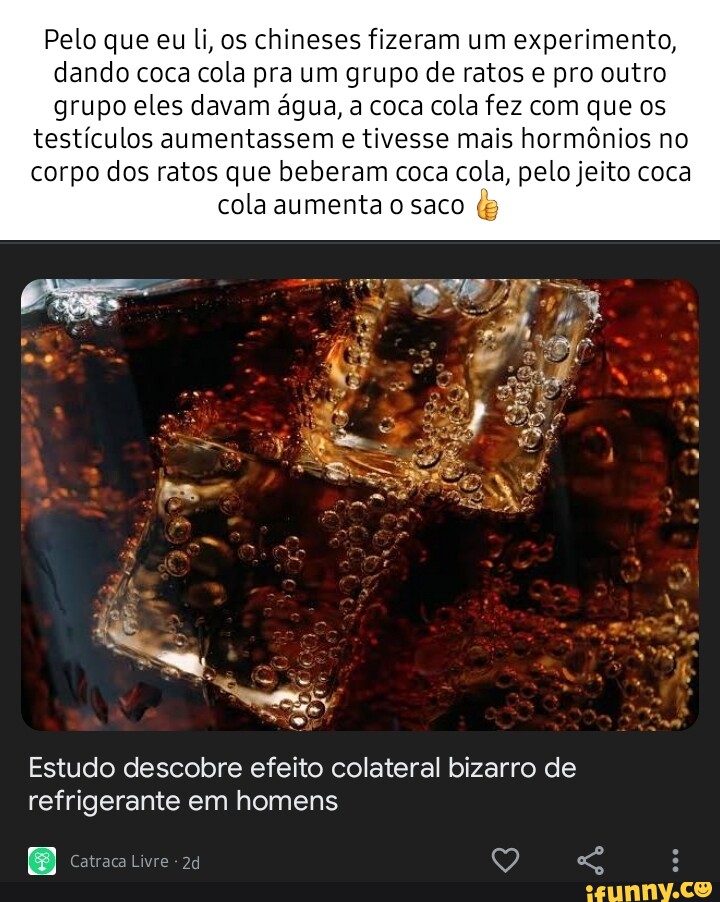Expand more options with the vertical ellipsis
This screenshot has width=720, height=902.
click(x=676, y=858)
